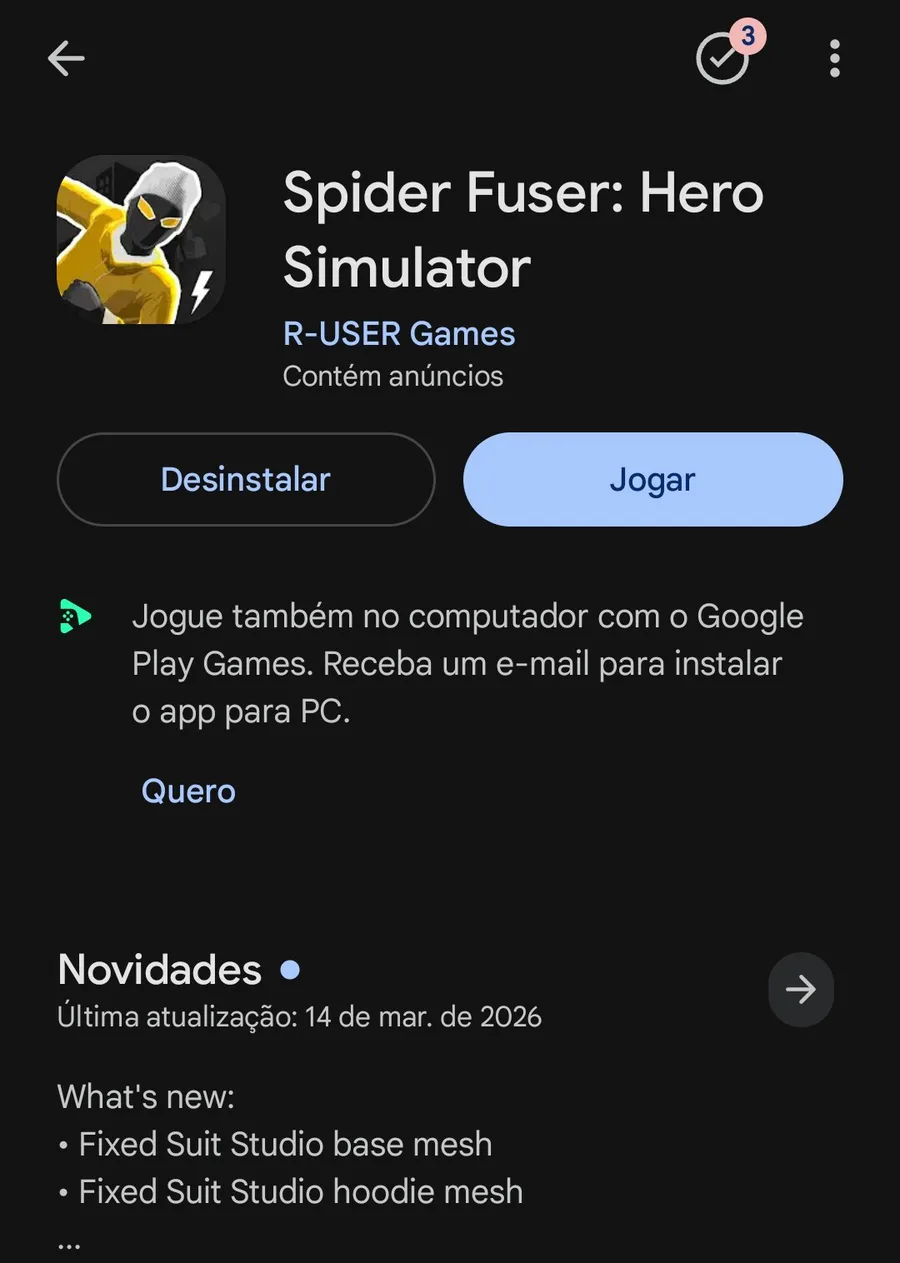Open the R-USER Games developer page
This screenshot has height=1263, width=900.
(x=399, y=334)
